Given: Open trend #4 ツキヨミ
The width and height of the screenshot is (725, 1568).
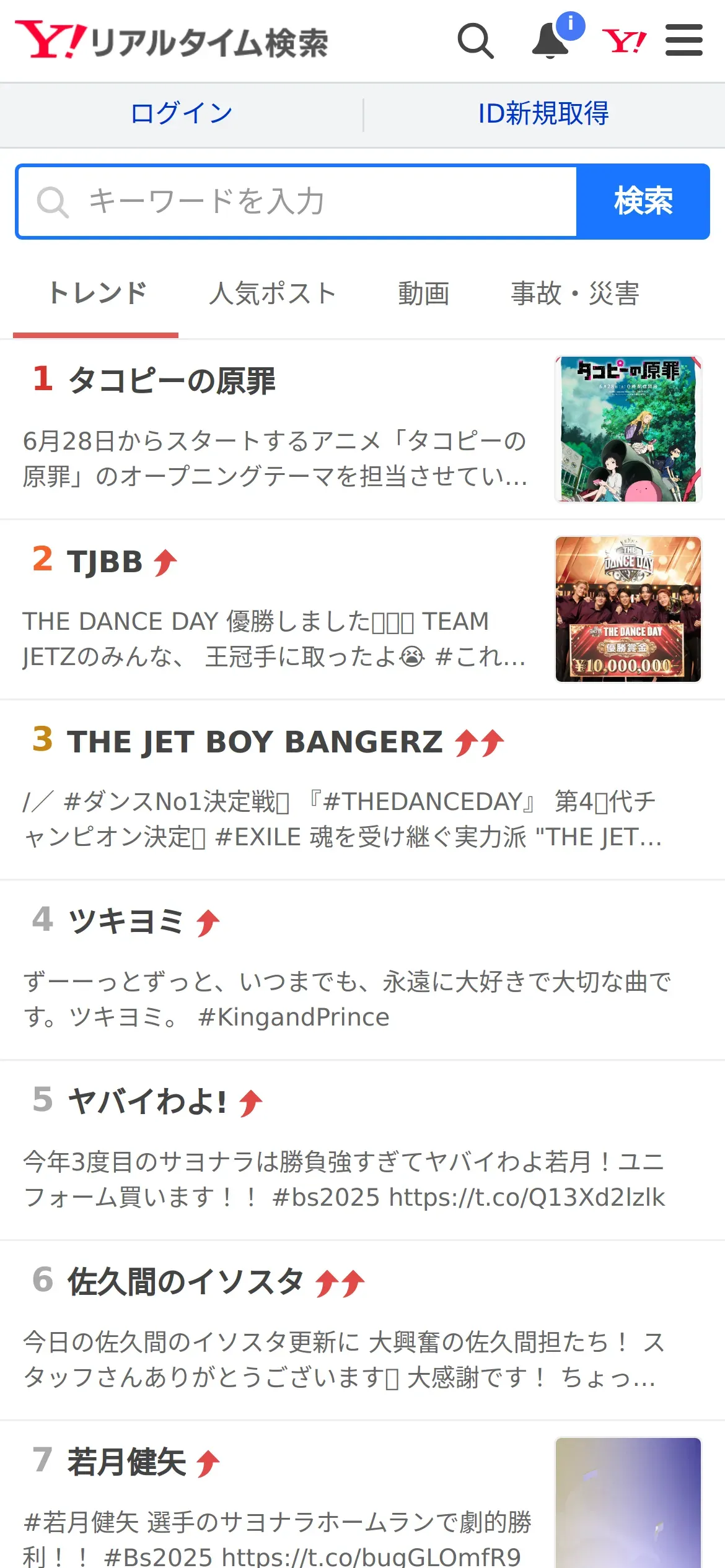Looking at the screenshot, I should [x=126, y=921].
